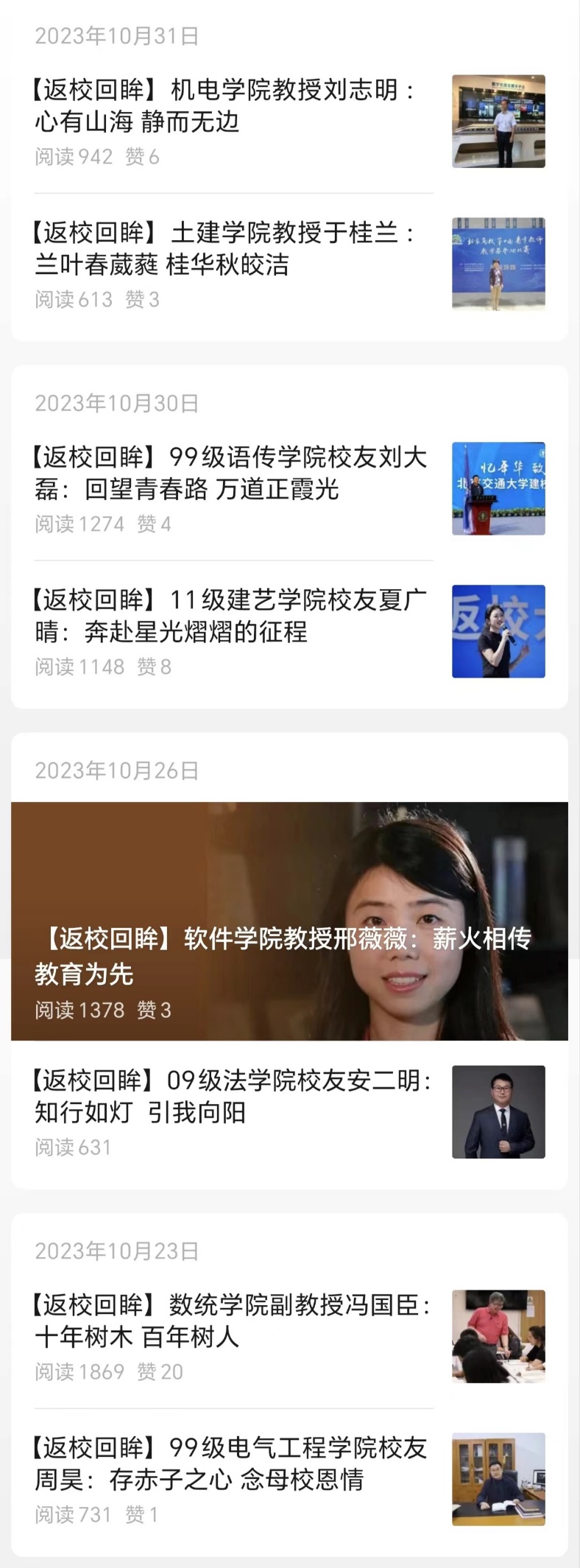View the 电气工程学院校友周昊 article
Image resolution: width=580 pixels, height=1568 pixels.
pos(230,1463)
